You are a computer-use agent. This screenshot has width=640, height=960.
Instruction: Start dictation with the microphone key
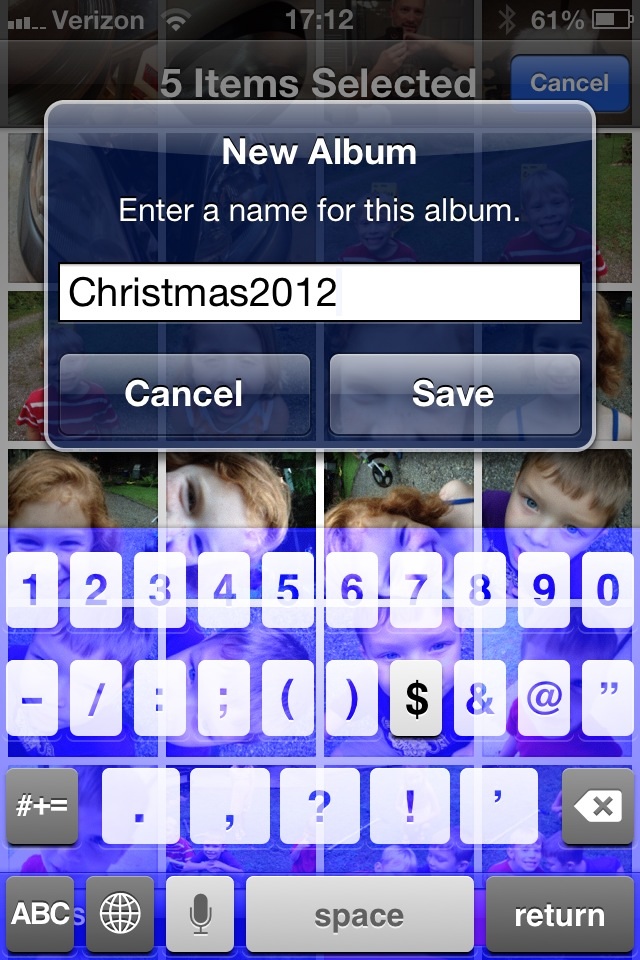pyautogui.click(x=200, y=914)
